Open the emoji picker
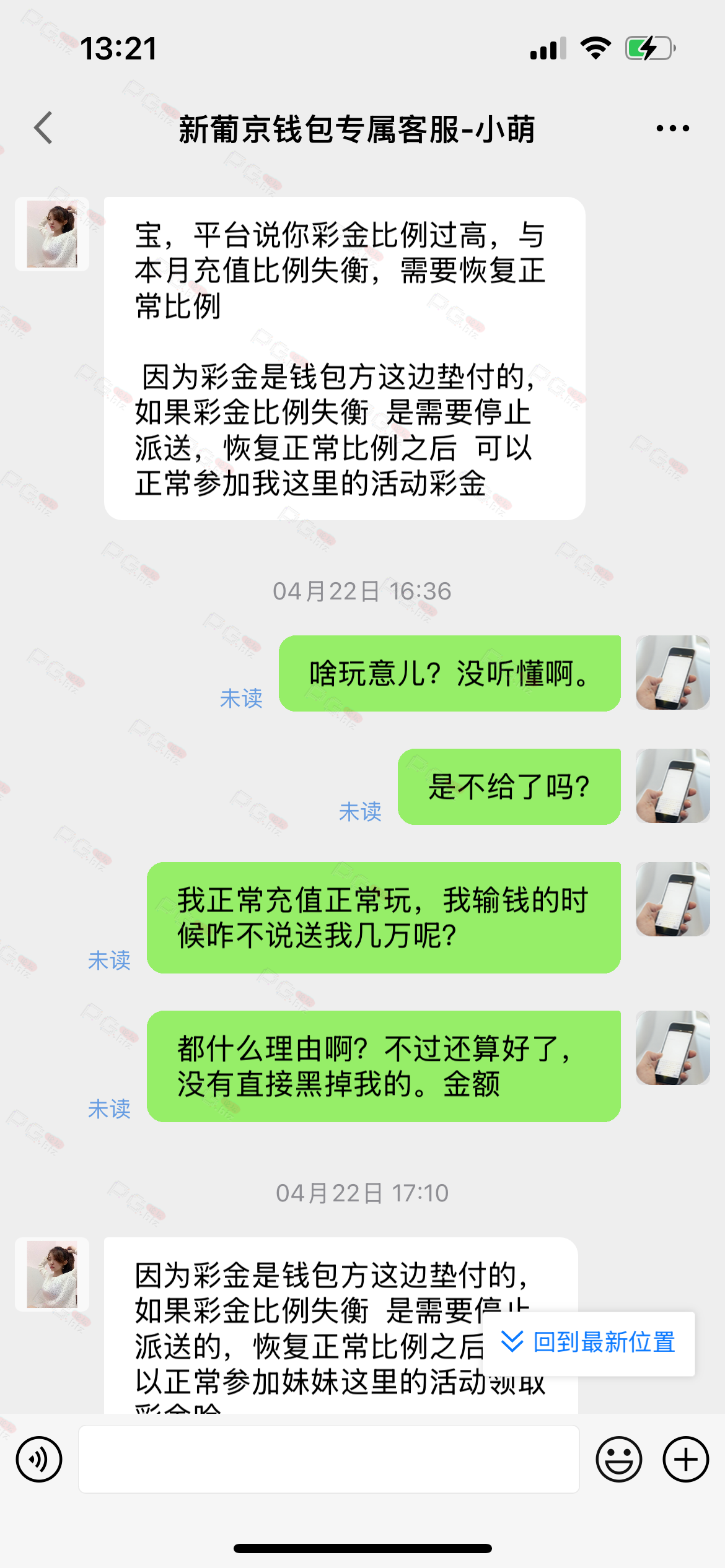The height and width of the screenshot is (1568, 725). [618, 1459]
